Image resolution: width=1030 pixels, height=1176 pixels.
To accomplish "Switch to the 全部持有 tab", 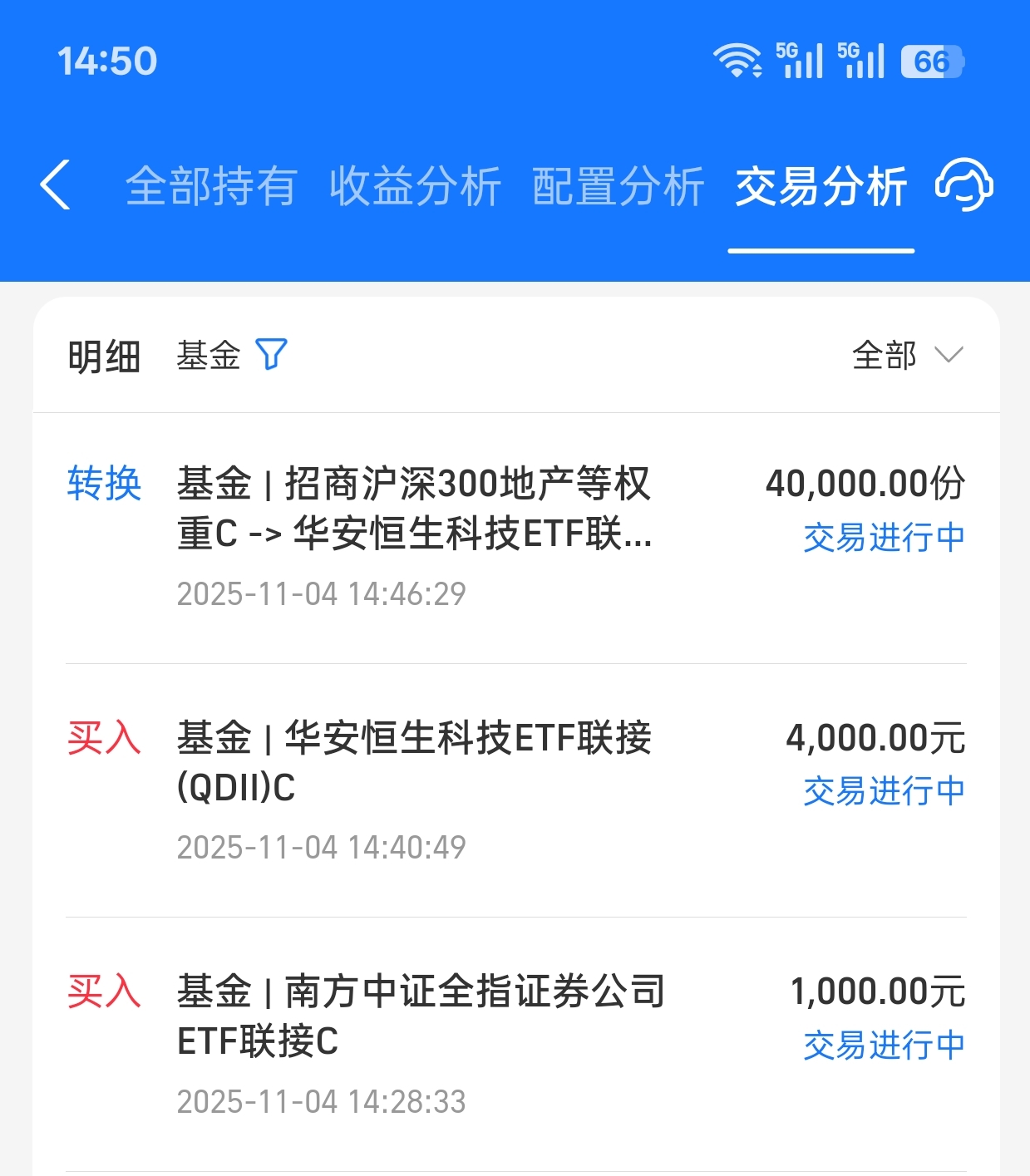I will 211,185.
